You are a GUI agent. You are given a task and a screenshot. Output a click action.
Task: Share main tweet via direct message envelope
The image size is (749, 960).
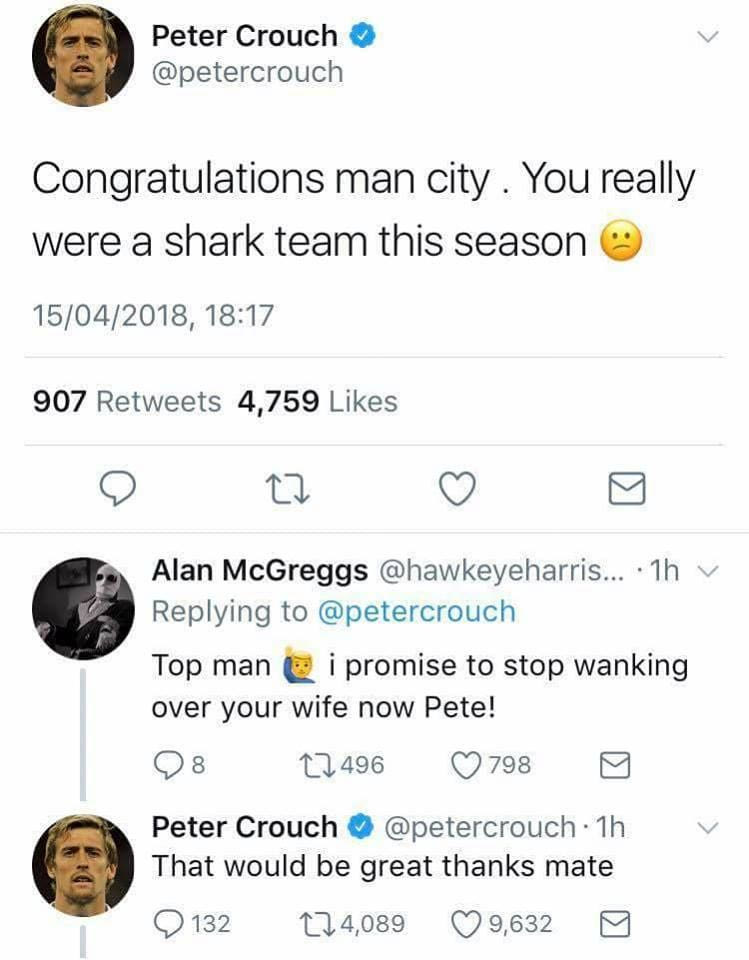[628, 488]
